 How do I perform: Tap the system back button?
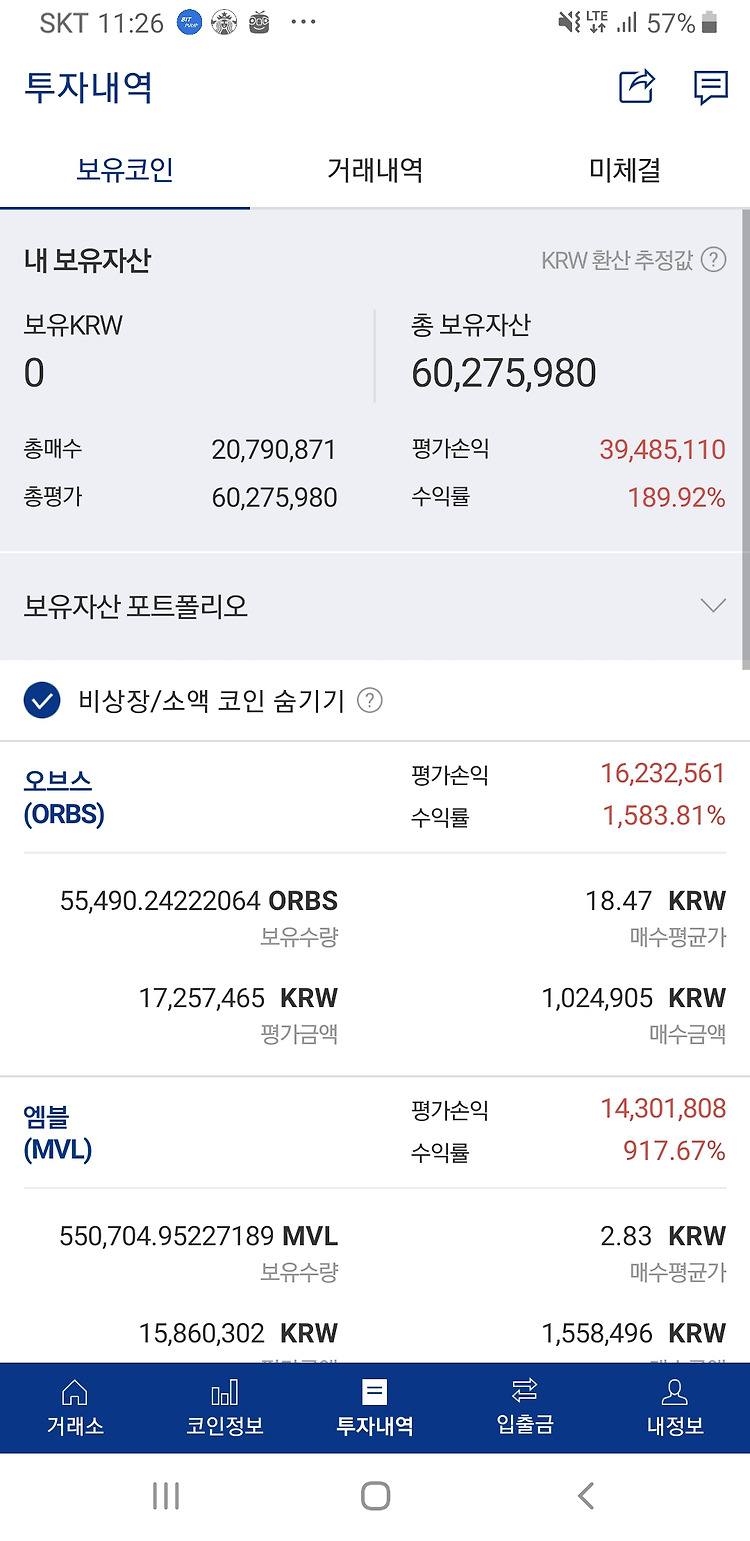click(586, 1495)
